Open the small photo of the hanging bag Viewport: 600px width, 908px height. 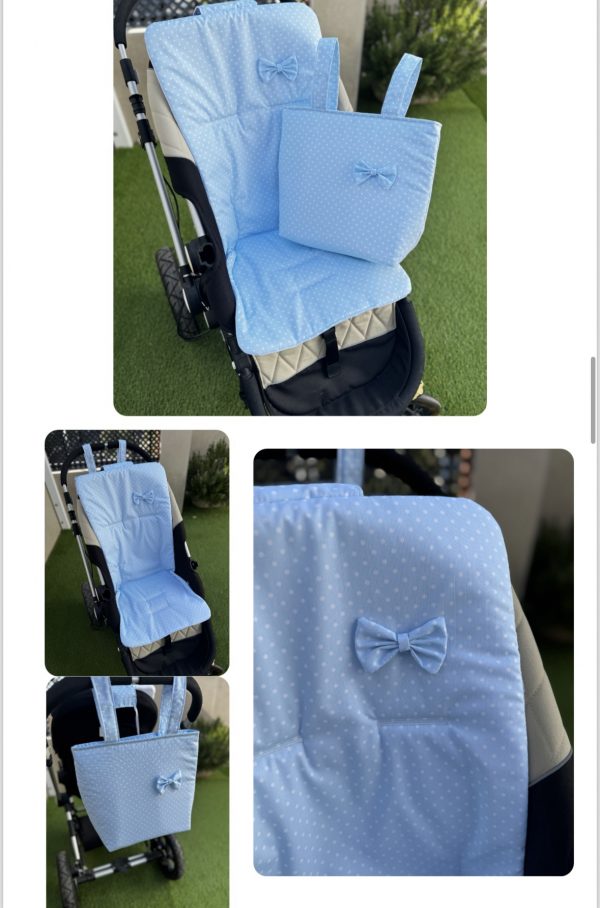tap(137, 792)
